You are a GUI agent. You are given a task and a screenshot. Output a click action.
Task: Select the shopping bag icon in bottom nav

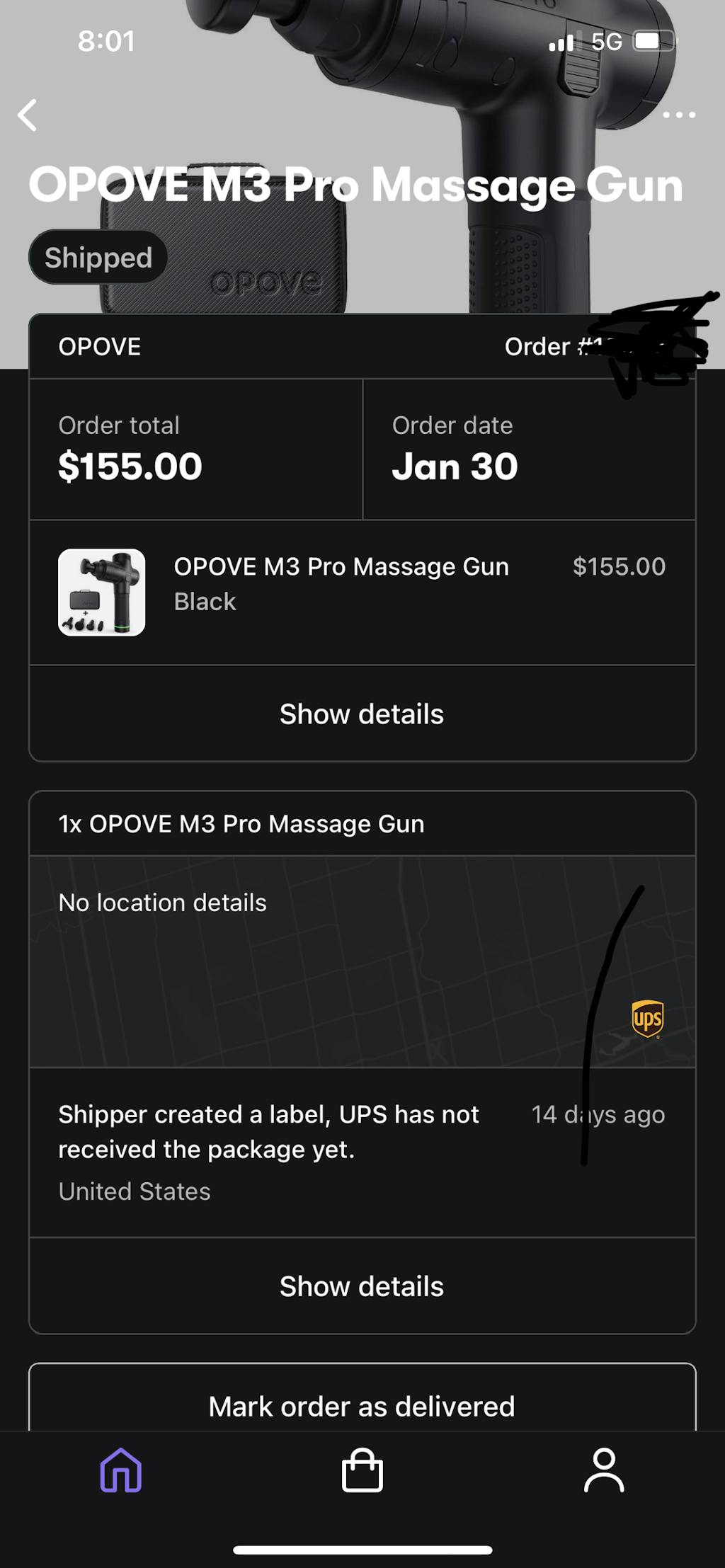tap(362, 1471)
